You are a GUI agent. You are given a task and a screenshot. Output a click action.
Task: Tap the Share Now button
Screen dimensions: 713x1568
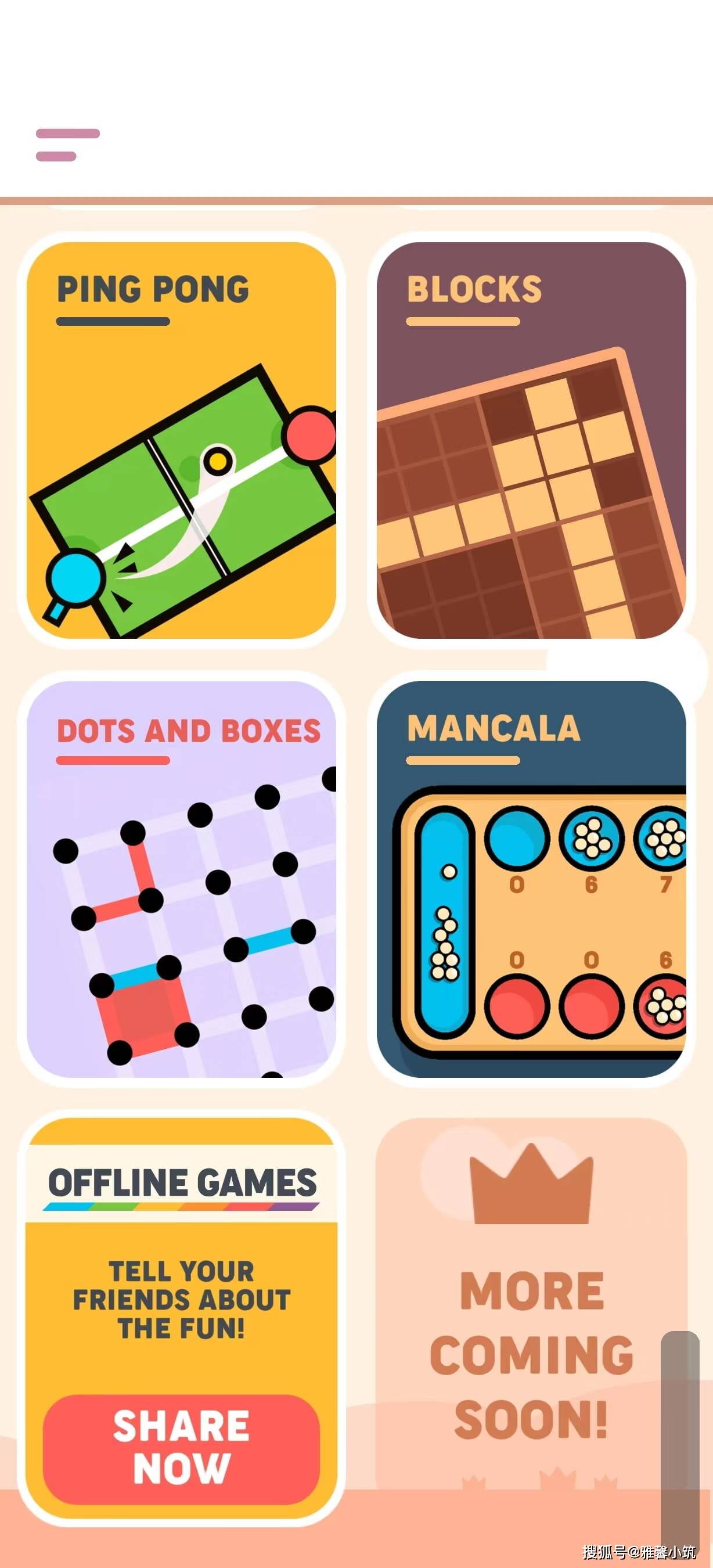(x=181, y=1450)
